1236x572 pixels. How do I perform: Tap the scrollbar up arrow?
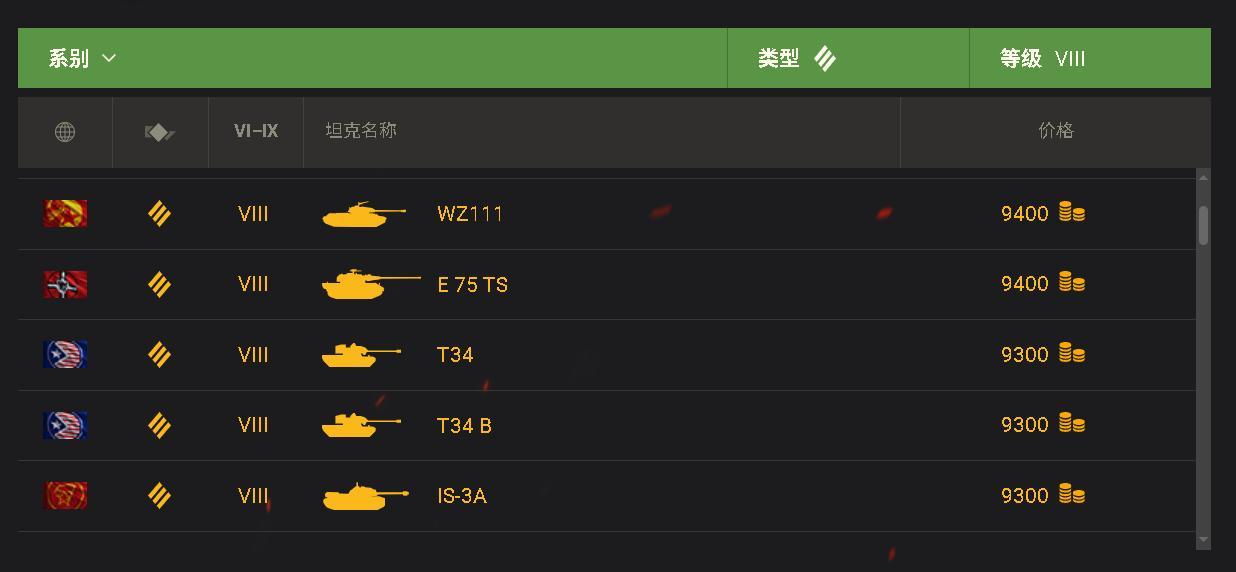(x=1203, y=178)
